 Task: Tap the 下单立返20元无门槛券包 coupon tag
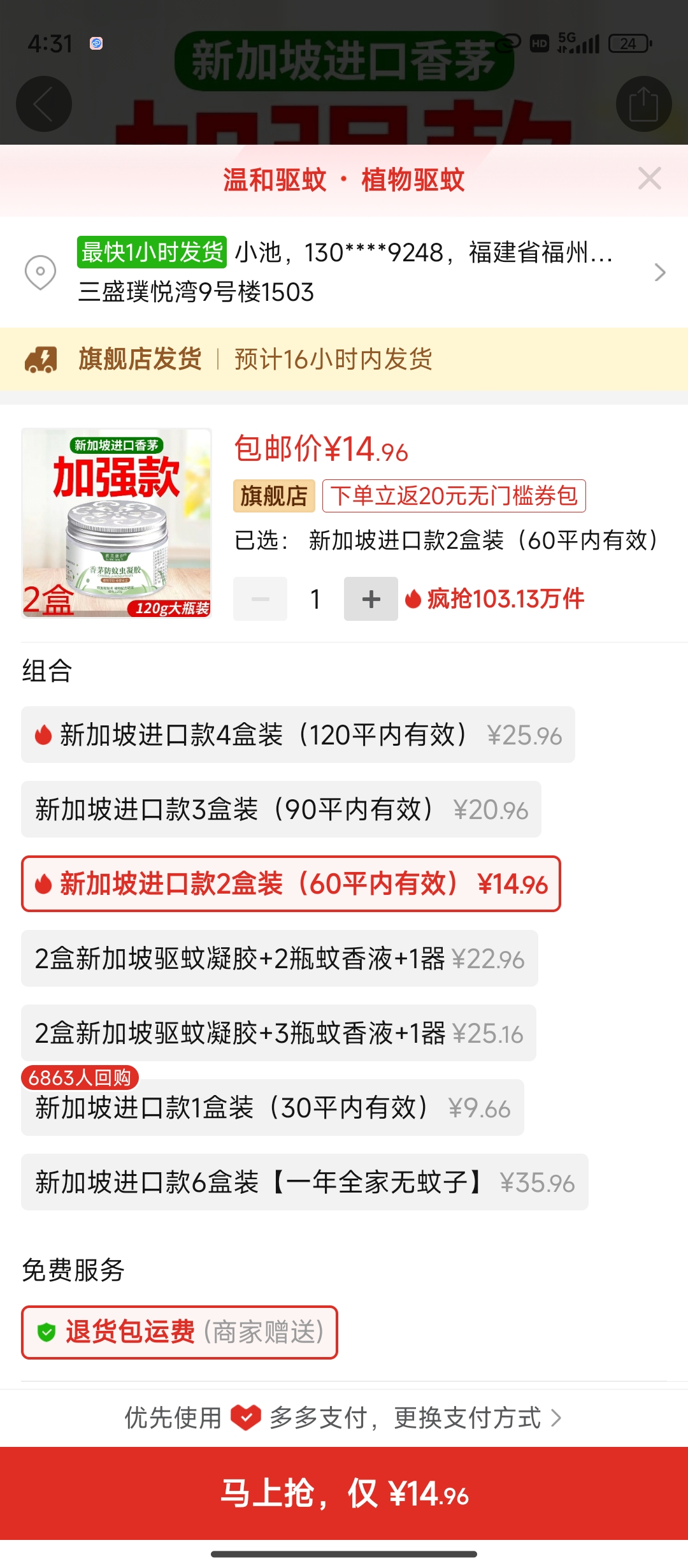point(454,496)
